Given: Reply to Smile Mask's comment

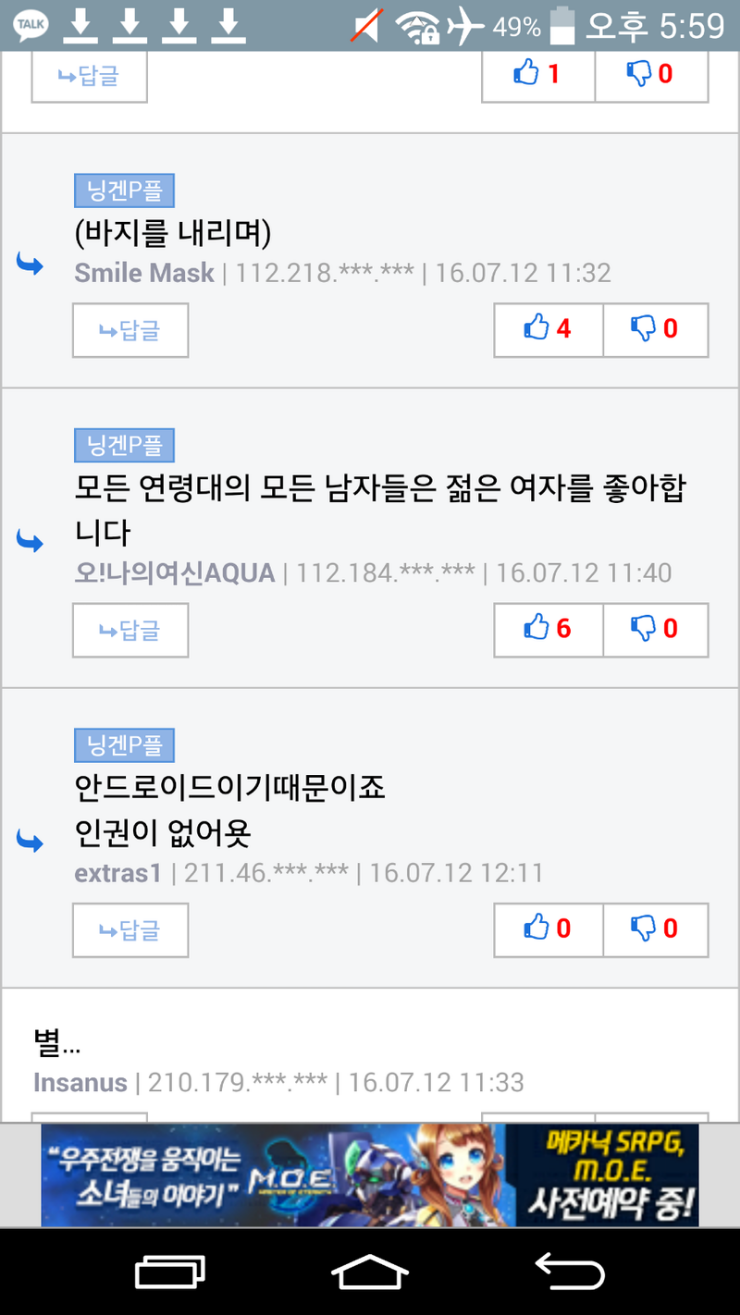Looking at the screenshot, I should pyautogui.click(x=130, y=330).
